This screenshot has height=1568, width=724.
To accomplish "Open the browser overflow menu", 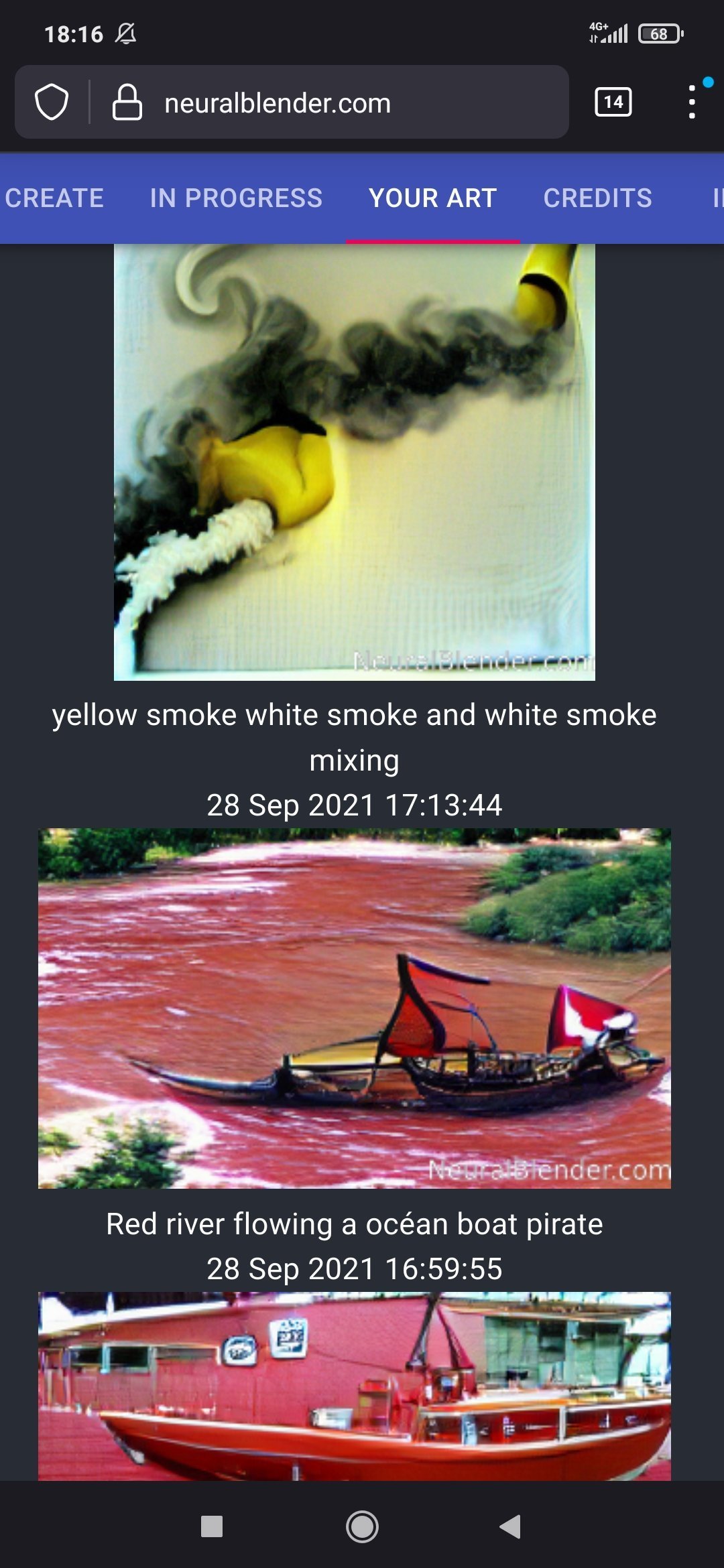I will (692, 102).
